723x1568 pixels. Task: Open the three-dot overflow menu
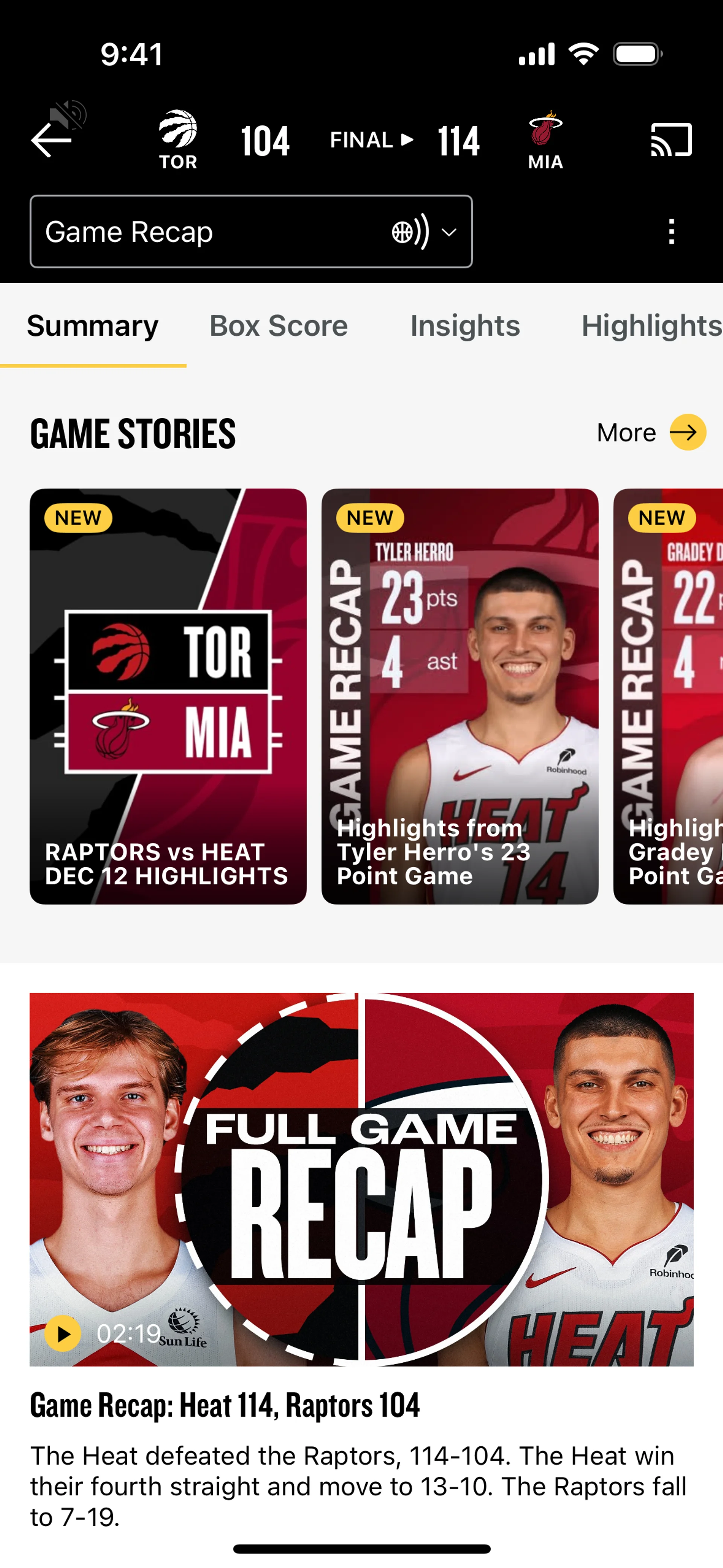tap(671, 232)
